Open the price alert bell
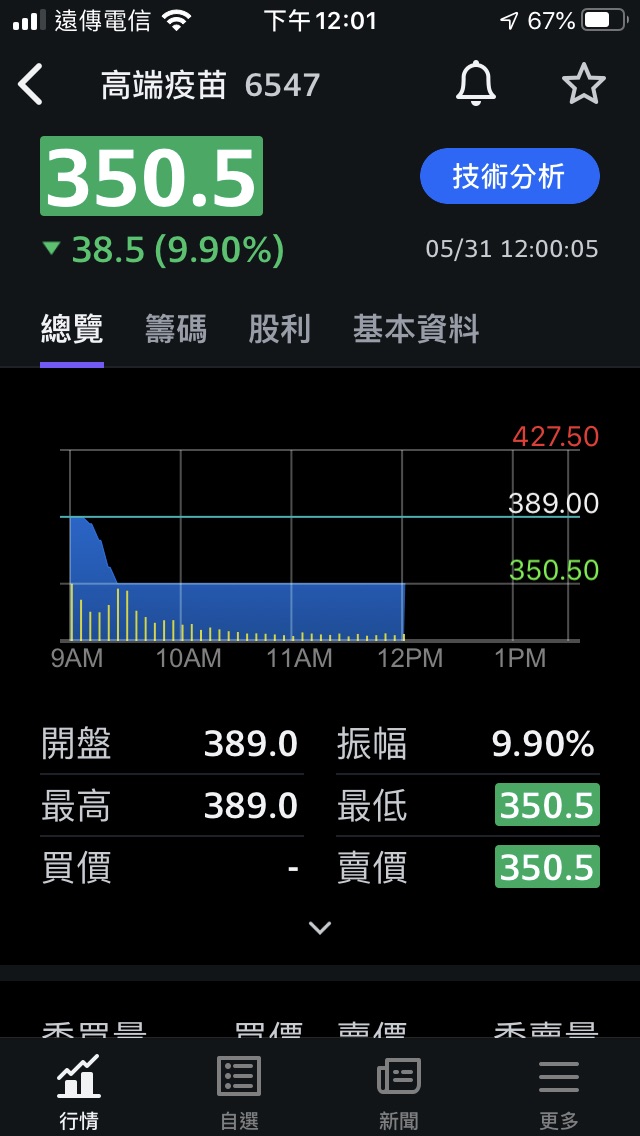640x1136 pixels. point(476,84)
